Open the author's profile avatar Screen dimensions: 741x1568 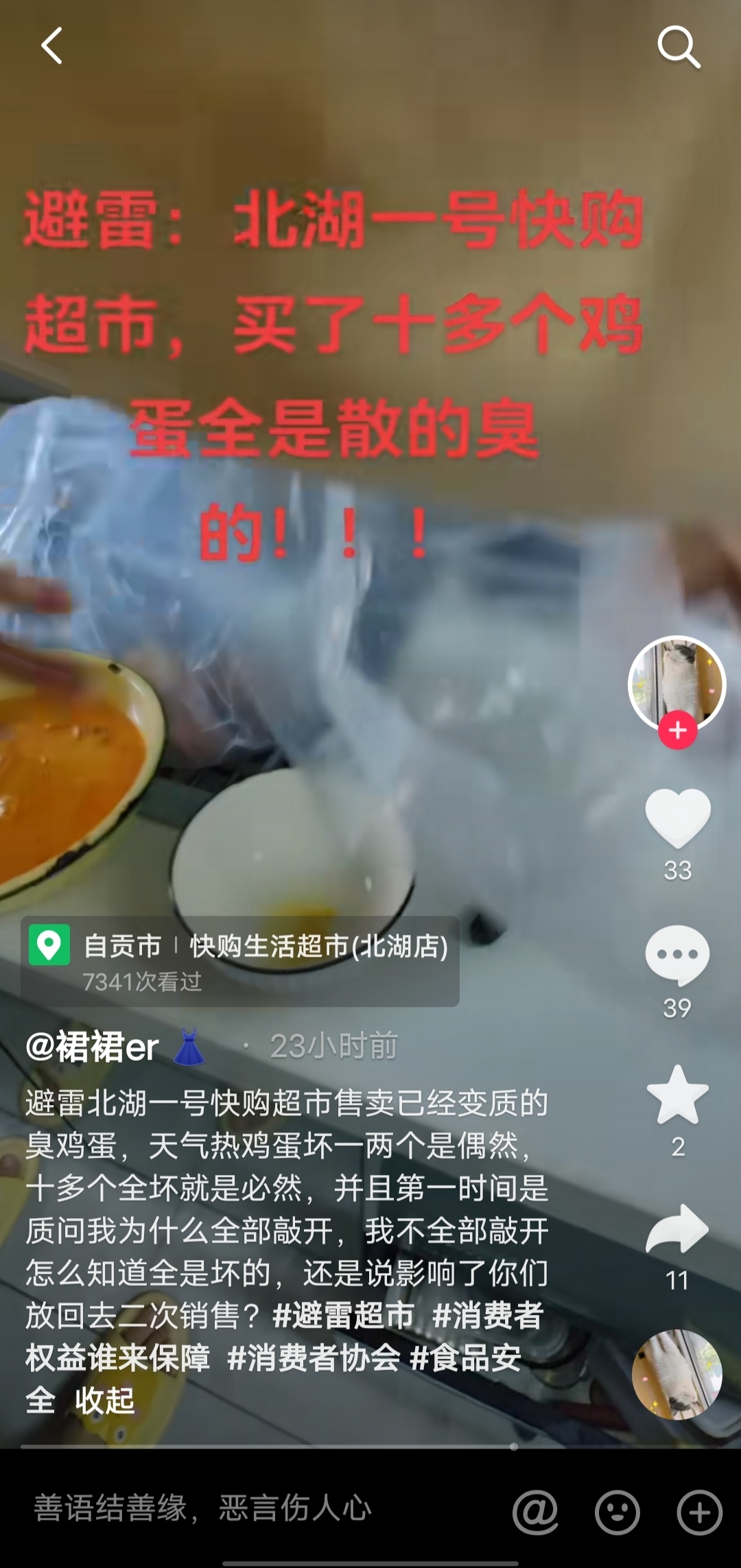(x=677, y=682)
